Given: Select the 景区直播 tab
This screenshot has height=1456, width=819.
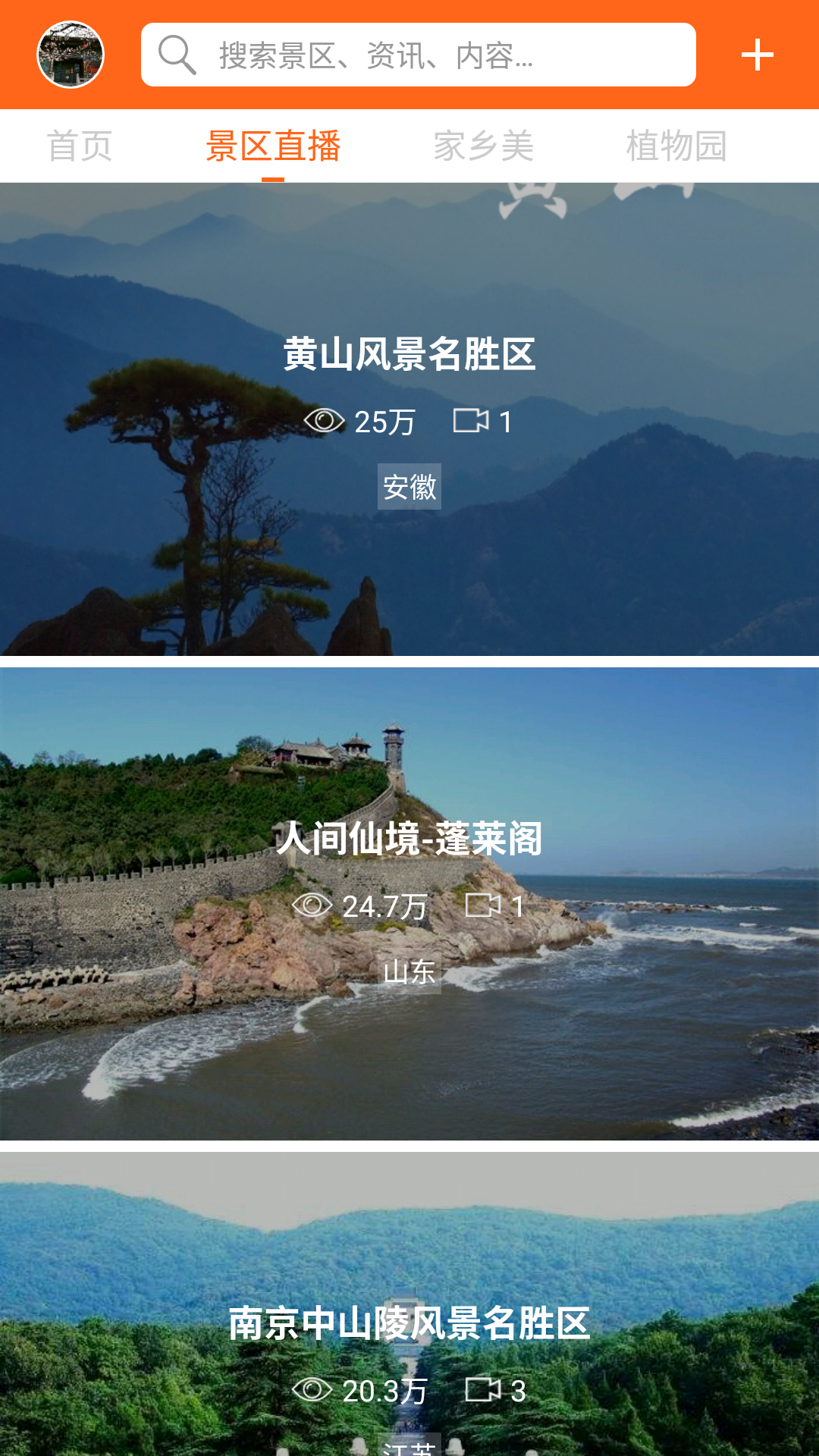Looking at the screenshot, I should (x=273, y=146).
